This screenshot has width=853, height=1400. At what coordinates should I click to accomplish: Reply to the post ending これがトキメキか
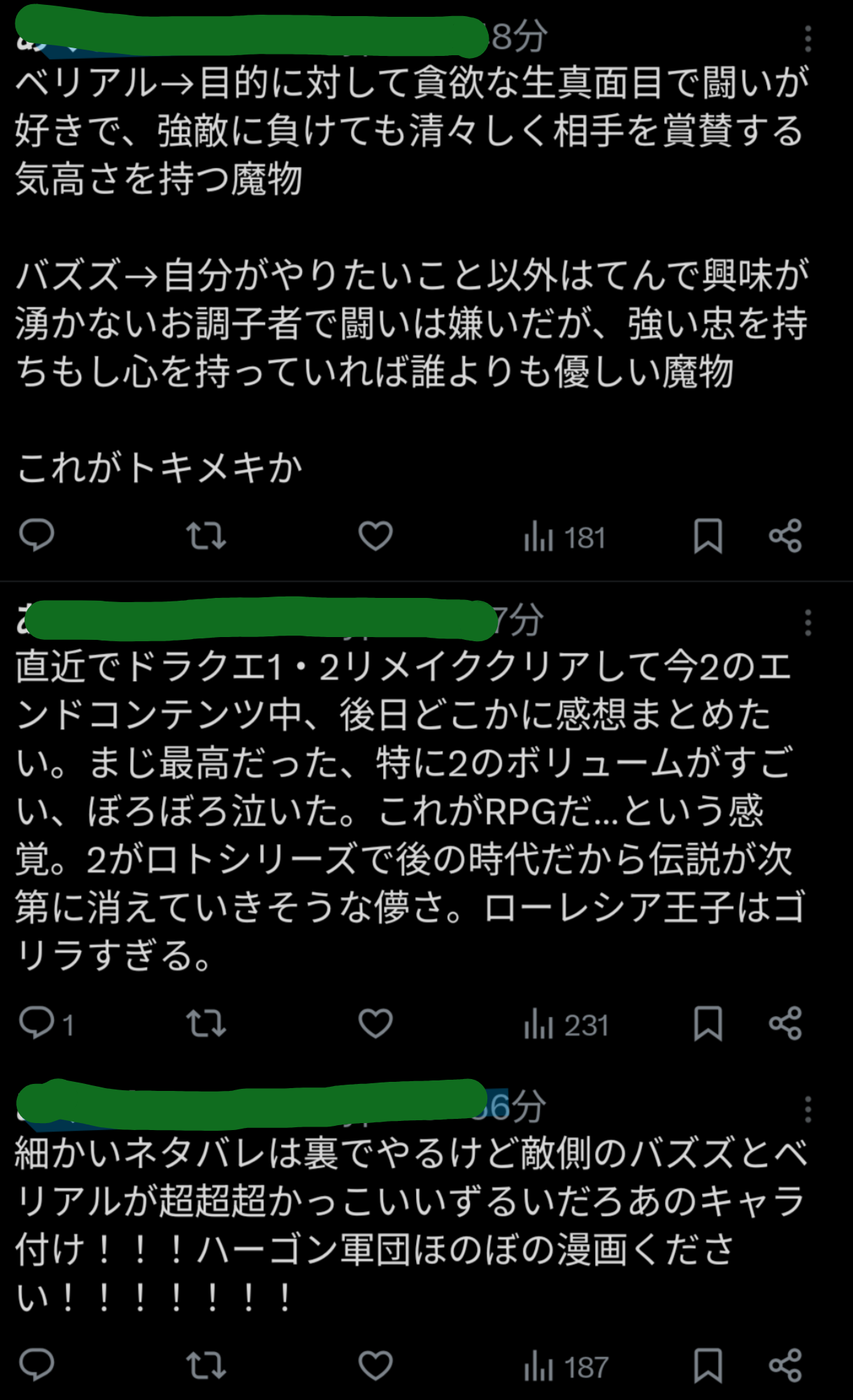[36, 536]
